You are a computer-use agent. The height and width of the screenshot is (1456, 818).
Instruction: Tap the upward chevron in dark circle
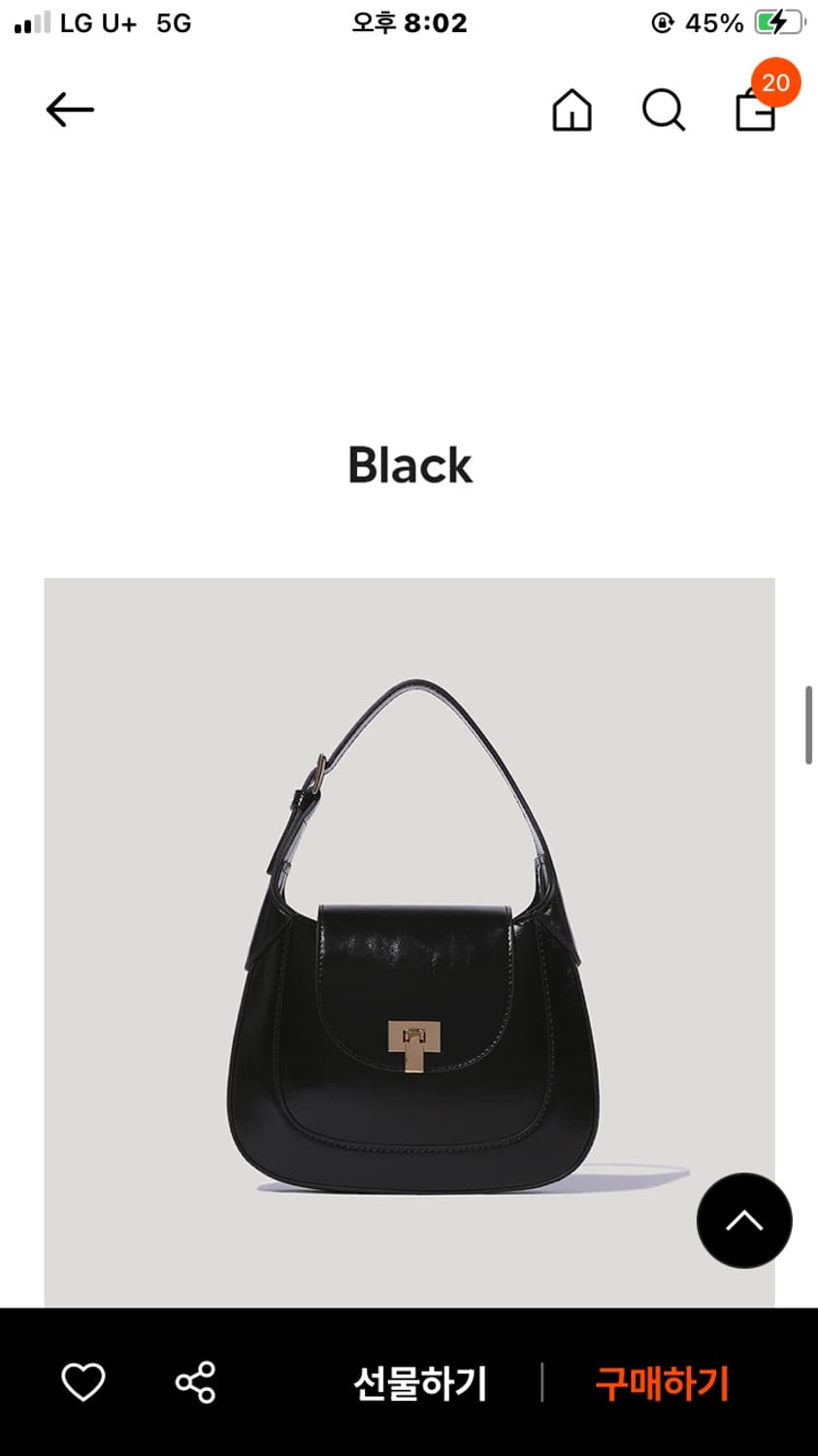point(744,1221)
